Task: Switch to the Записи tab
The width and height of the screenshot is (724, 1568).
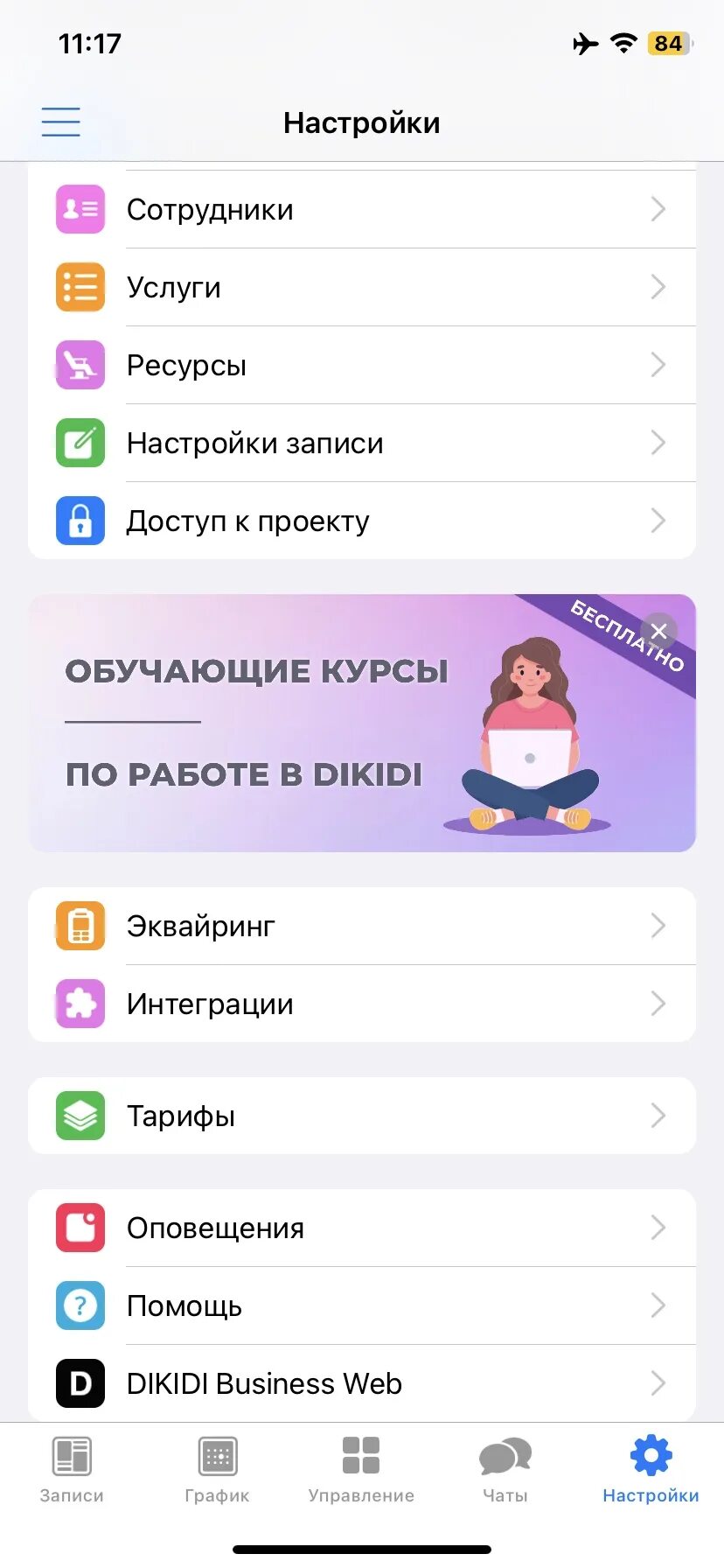Action: (x=72, y=1470)
